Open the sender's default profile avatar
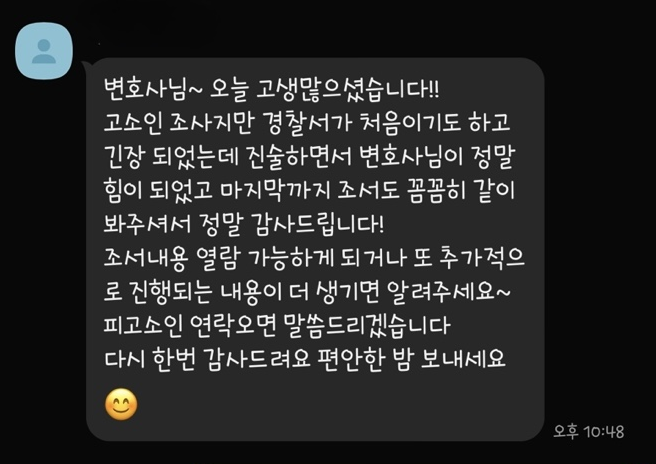Viewport: 656px width, 464px height. [43, 51]
